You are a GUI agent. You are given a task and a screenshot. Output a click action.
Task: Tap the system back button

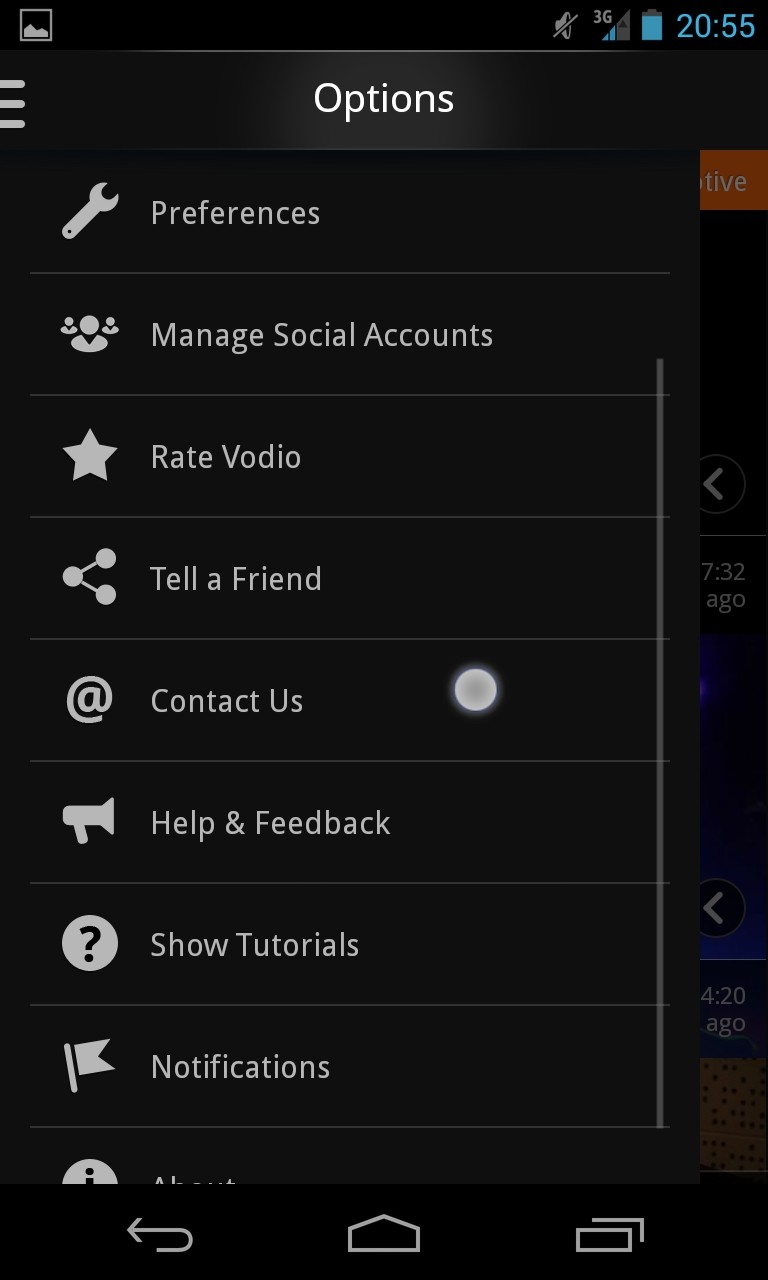pos(160,1235)
